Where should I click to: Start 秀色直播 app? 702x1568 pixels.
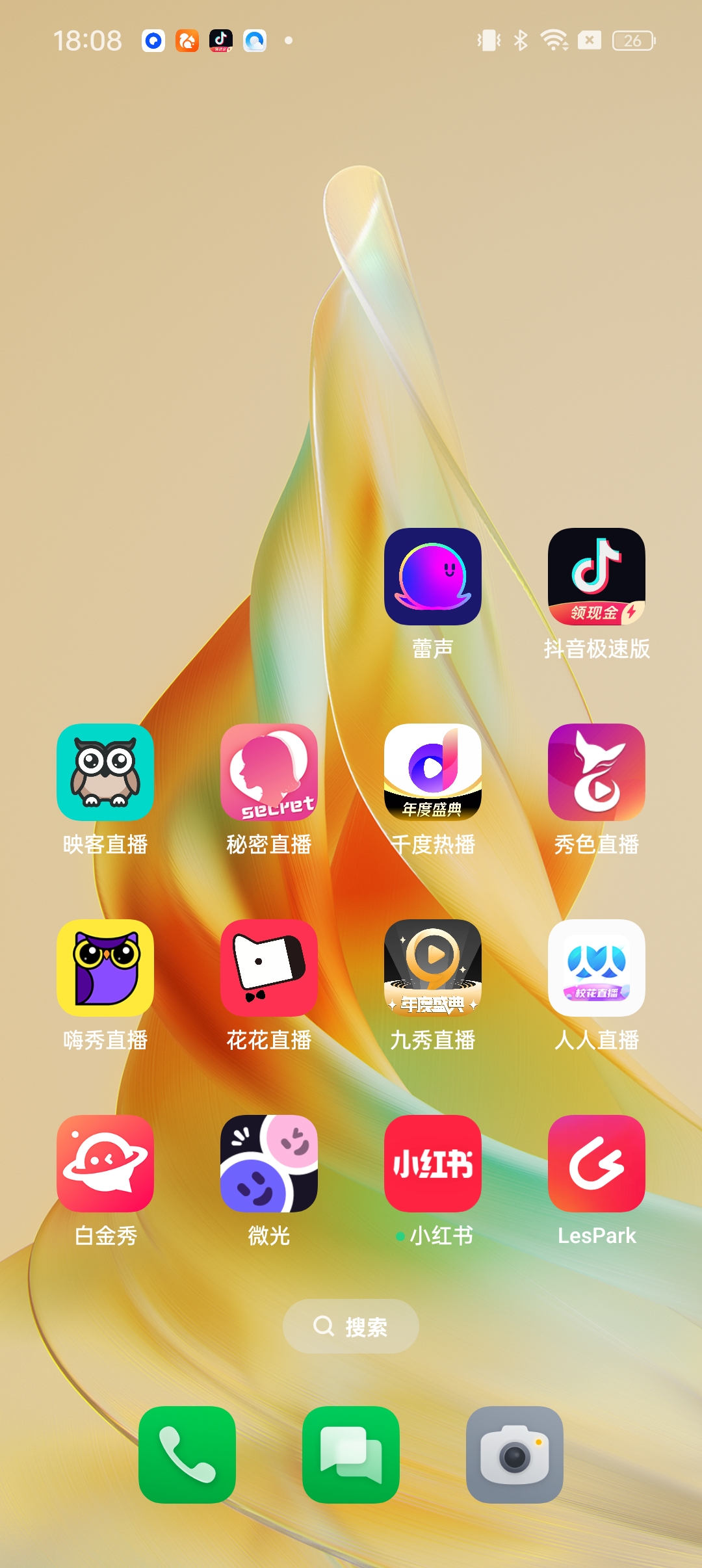click(596, 772)
